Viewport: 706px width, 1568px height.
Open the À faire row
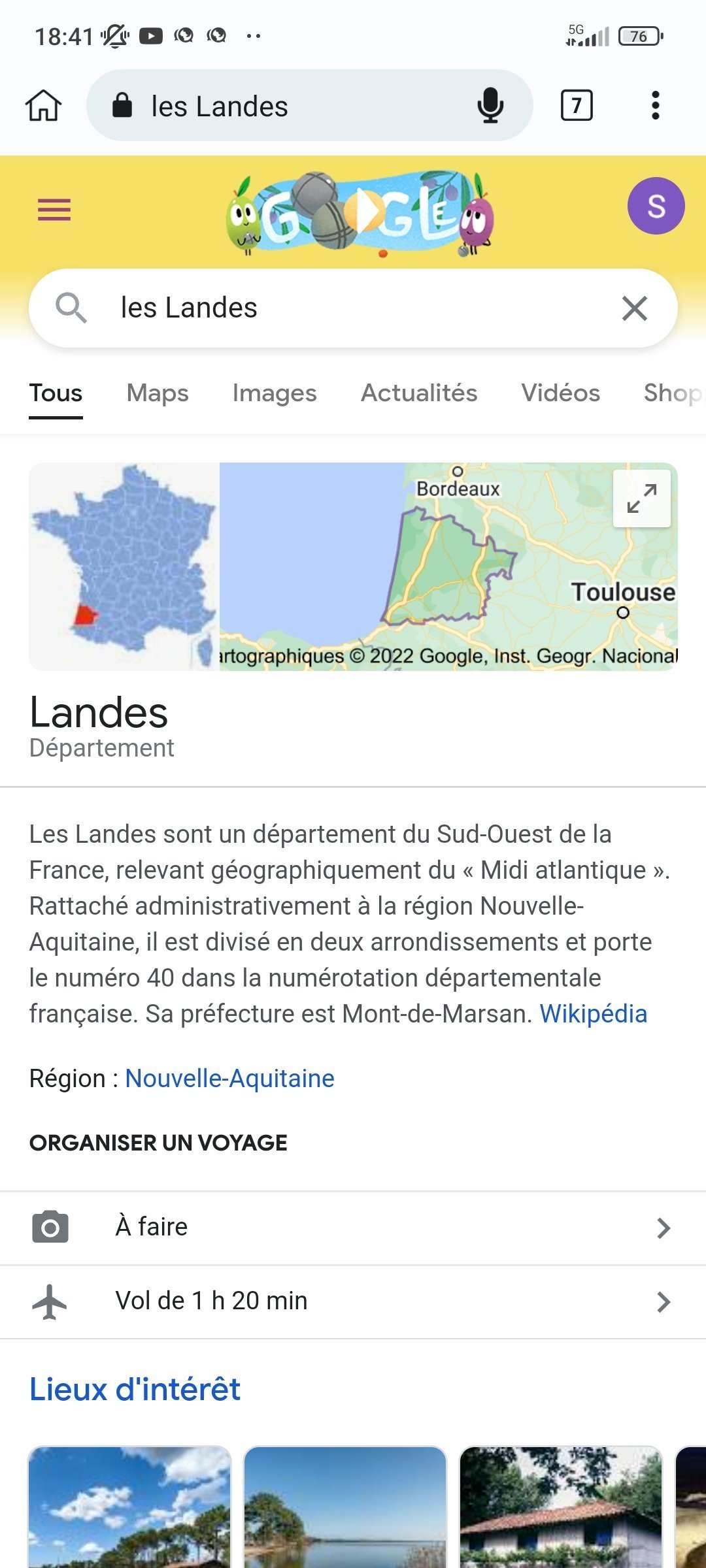point(353,1228)
